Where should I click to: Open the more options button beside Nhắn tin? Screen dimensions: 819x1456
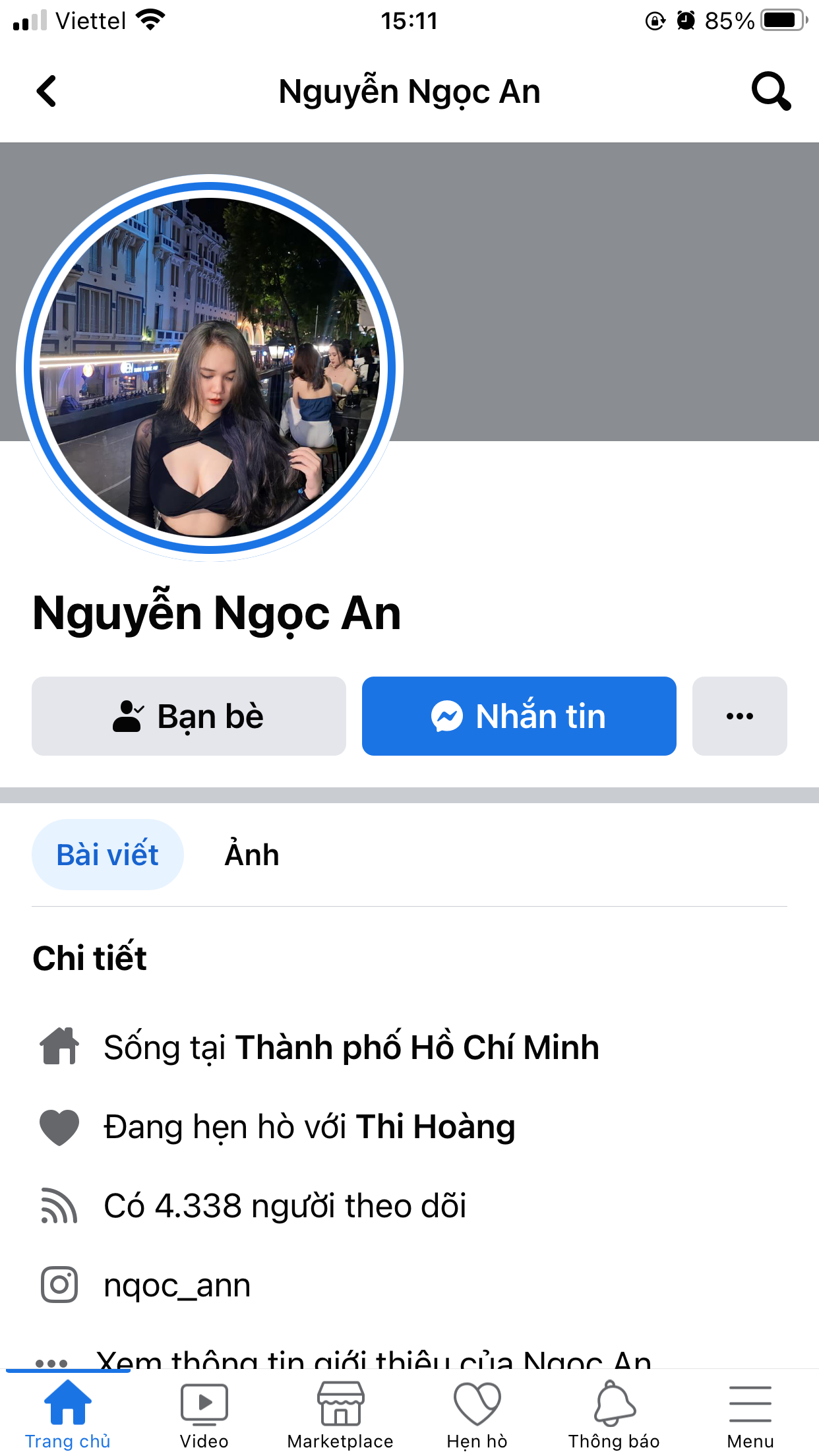[x=739, y=716]
